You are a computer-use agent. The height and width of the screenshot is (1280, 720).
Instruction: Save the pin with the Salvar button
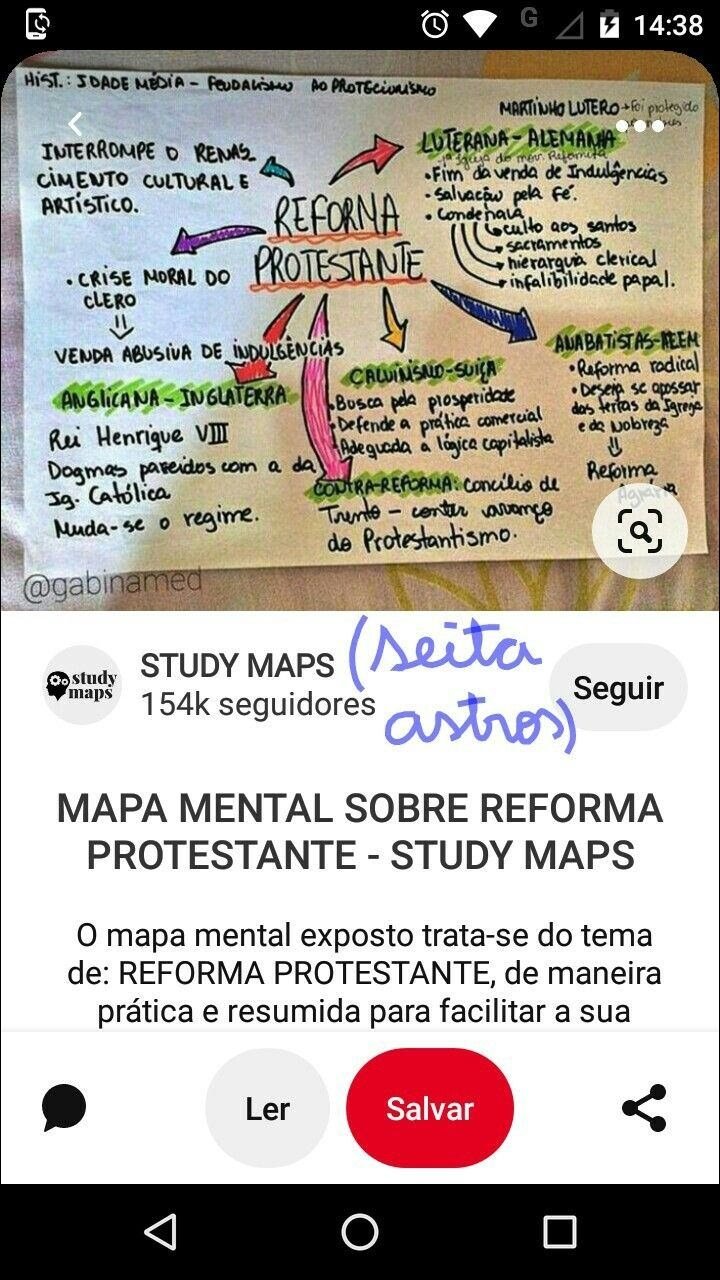430,1108
